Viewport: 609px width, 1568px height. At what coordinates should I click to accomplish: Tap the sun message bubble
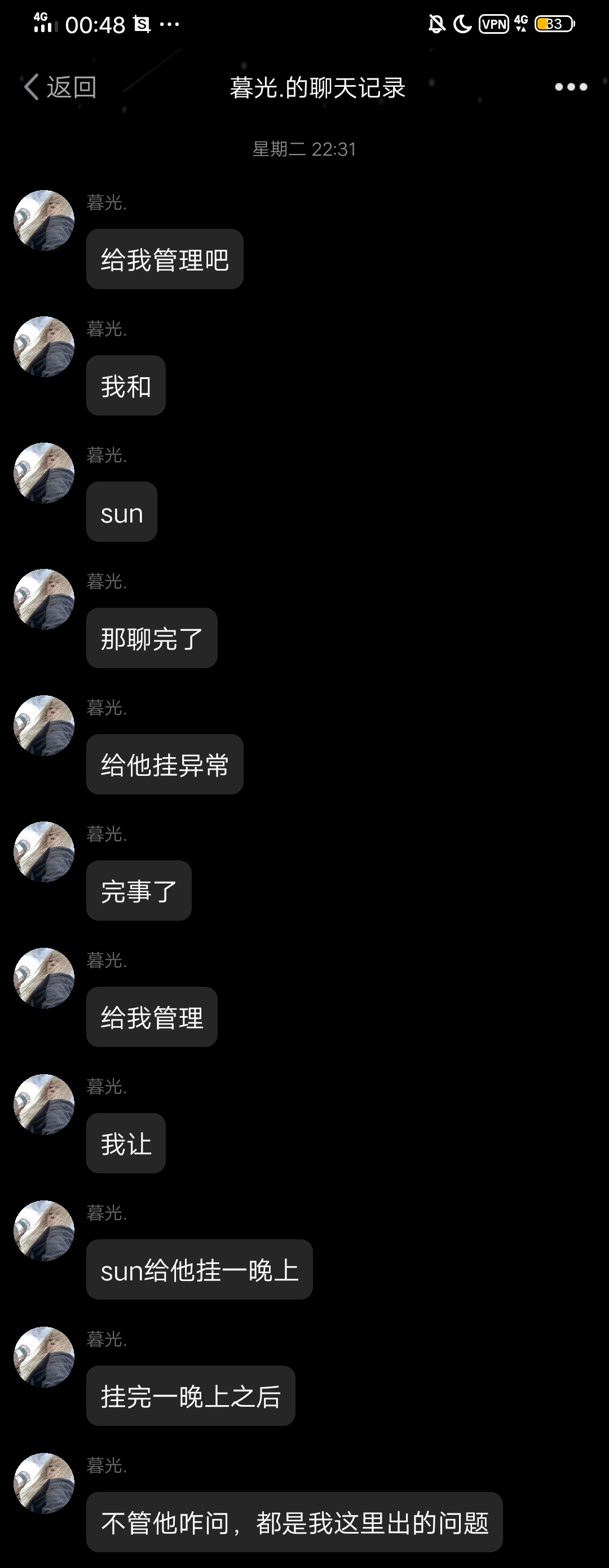(121, 512)
